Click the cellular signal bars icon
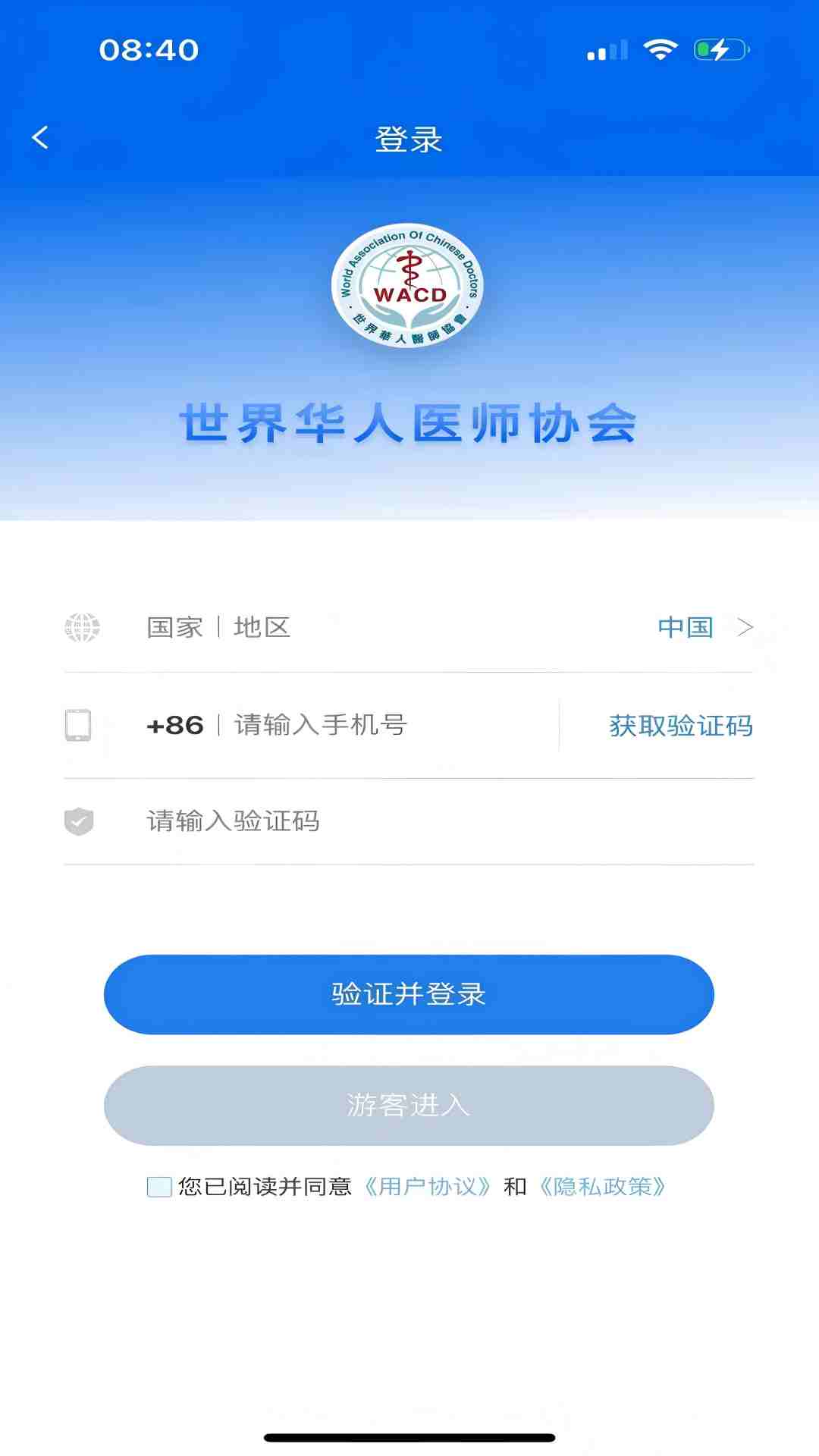Viewport: 819px width, 1456px height. (x=607, y=49)
